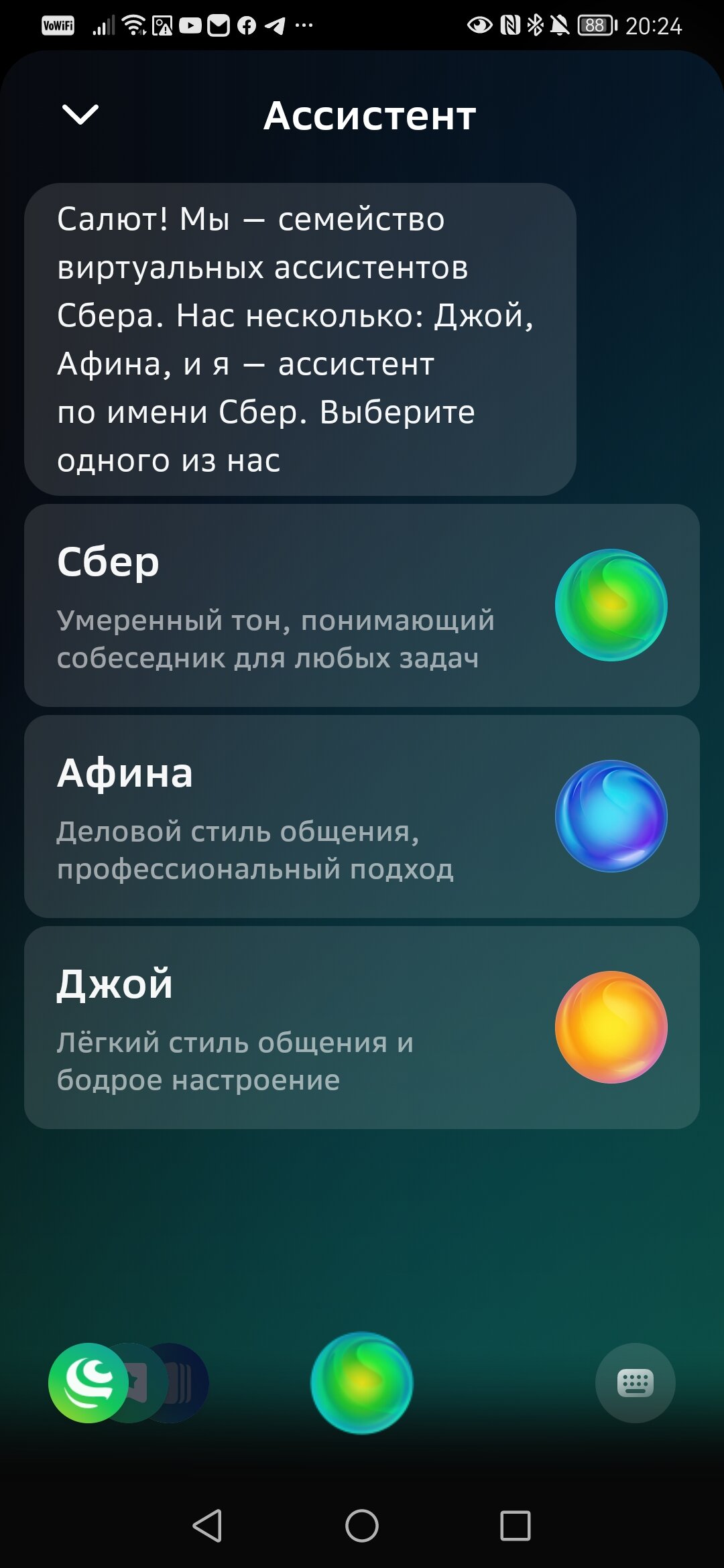Open recent apps with the square button
Viewport: 724px width, 1568px height.
tap(516, 1526)
